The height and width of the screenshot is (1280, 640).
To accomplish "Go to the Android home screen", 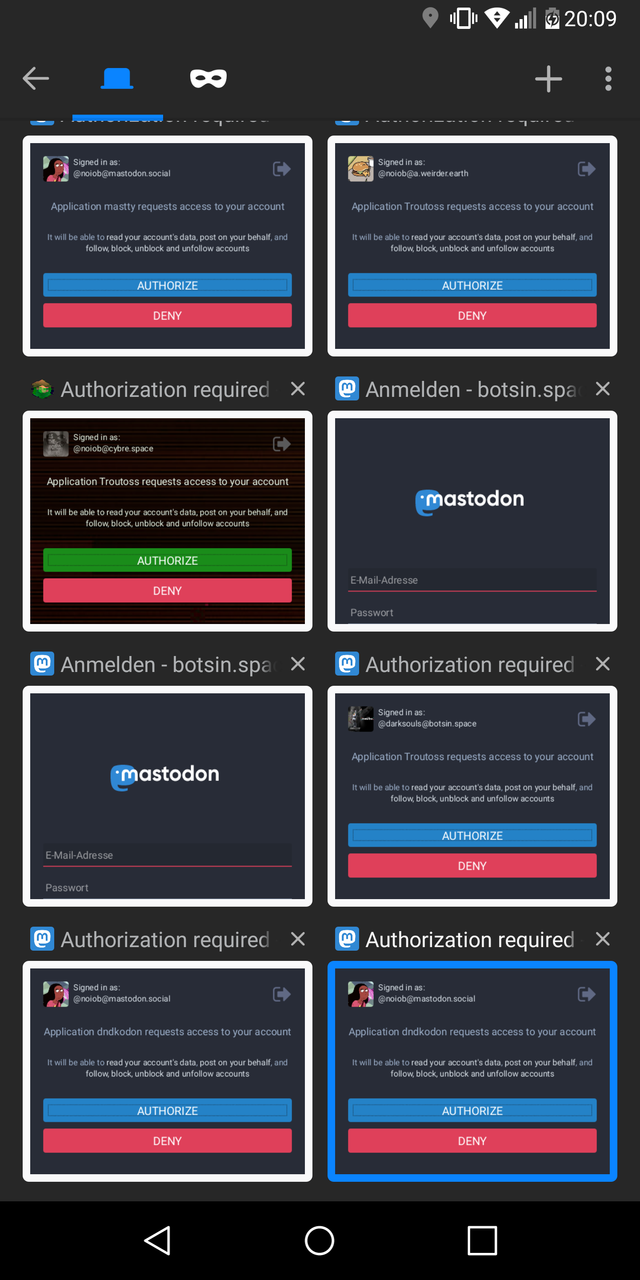I will pos(319,1240).
